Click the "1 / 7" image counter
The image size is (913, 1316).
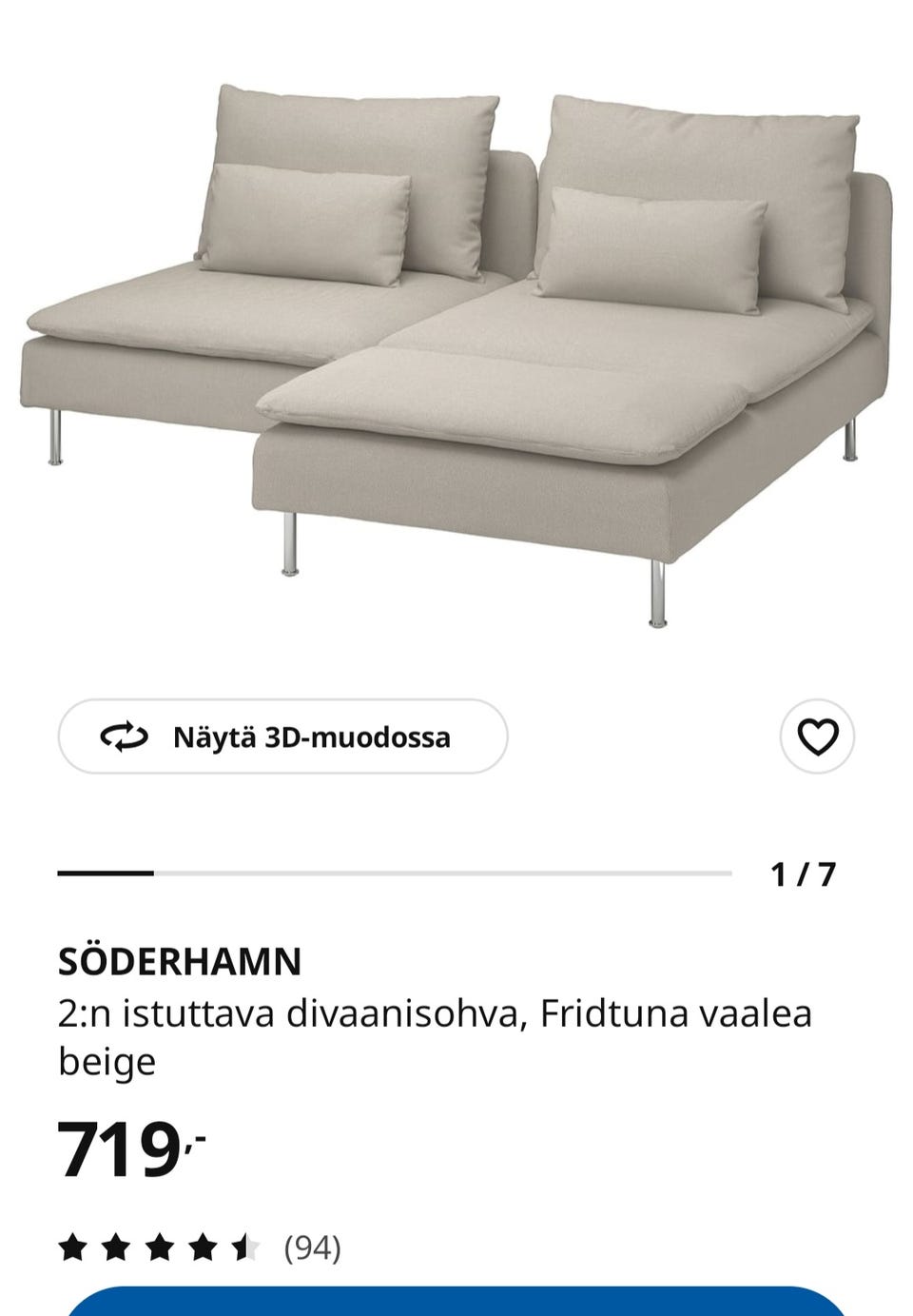[x=803, y=871]
